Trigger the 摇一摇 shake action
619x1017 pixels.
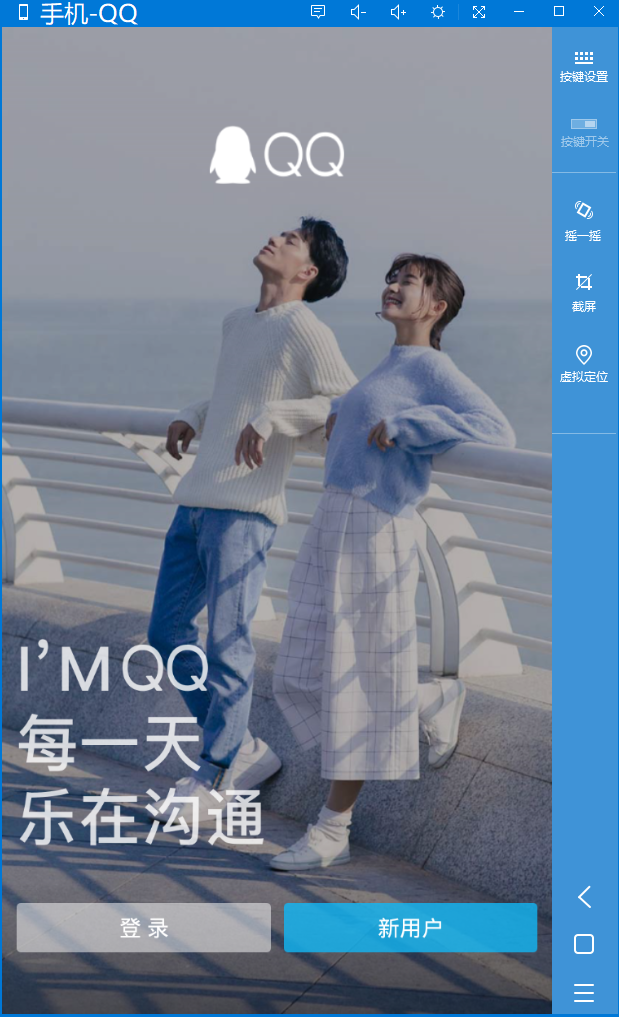pos(584,220)
